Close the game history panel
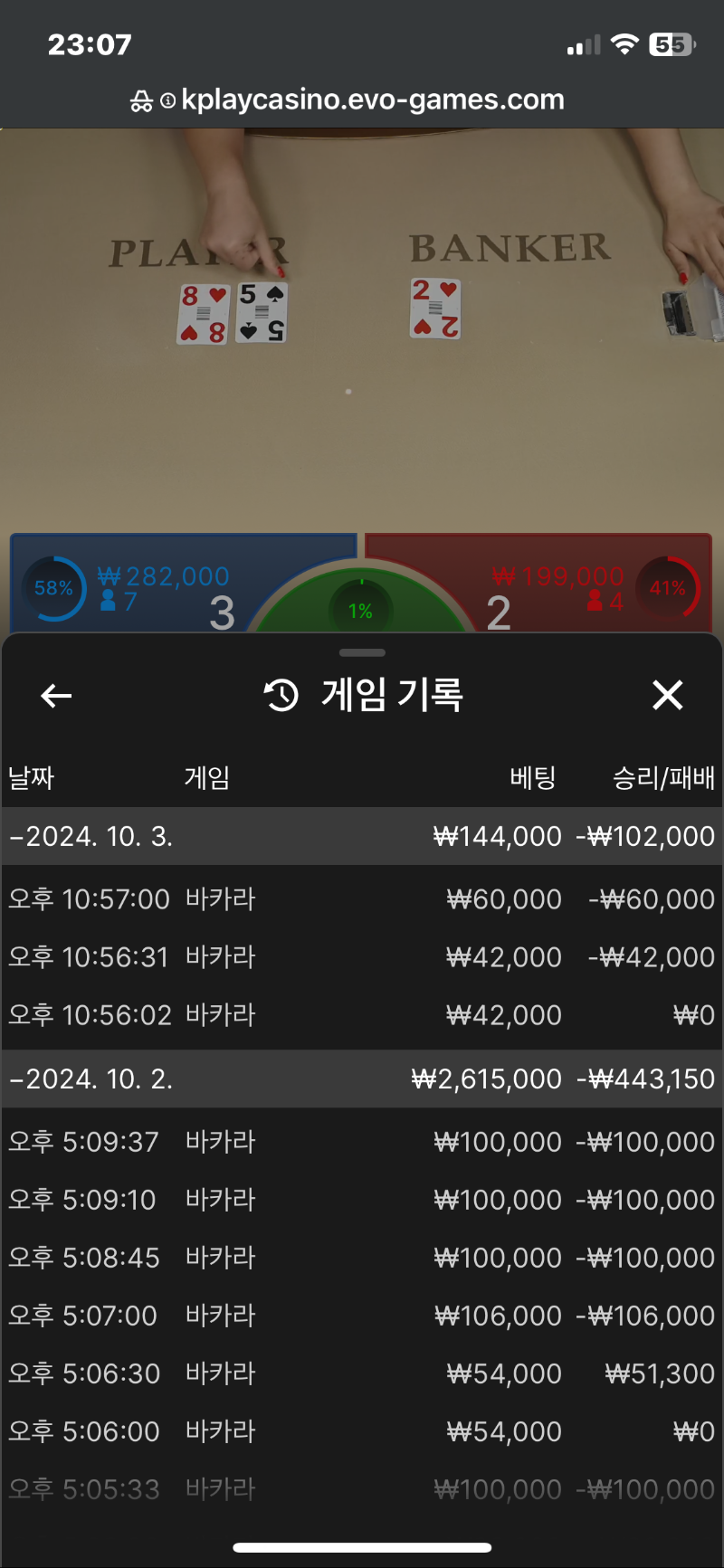This screenshot has width=724, height=1568. (x=667, y=696)
